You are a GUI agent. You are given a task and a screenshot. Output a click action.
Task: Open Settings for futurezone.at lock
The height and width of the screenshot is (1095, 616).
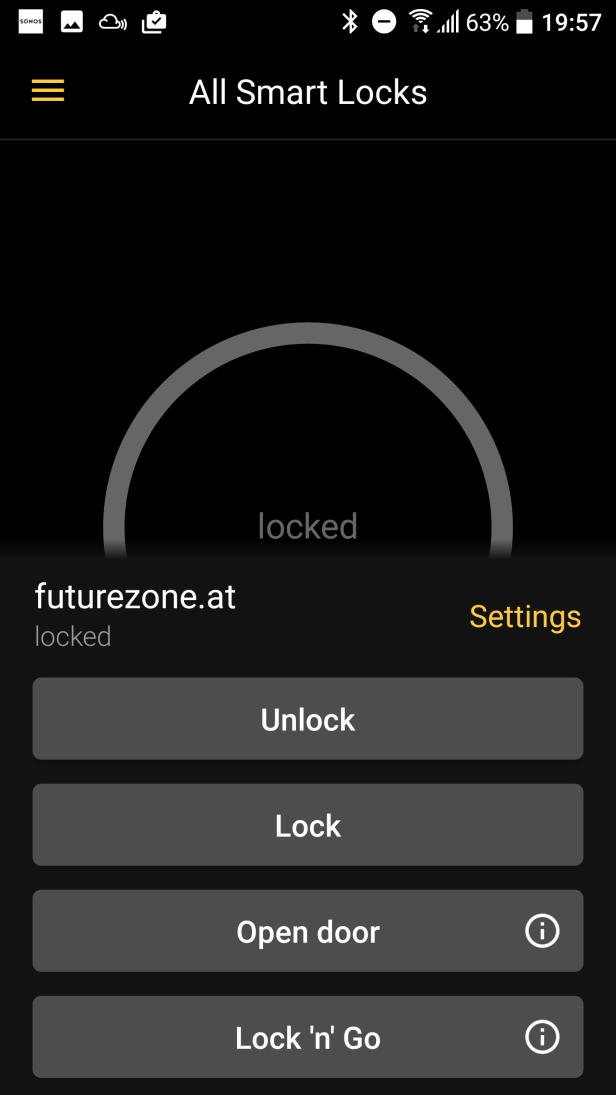(x=525, y=617)
